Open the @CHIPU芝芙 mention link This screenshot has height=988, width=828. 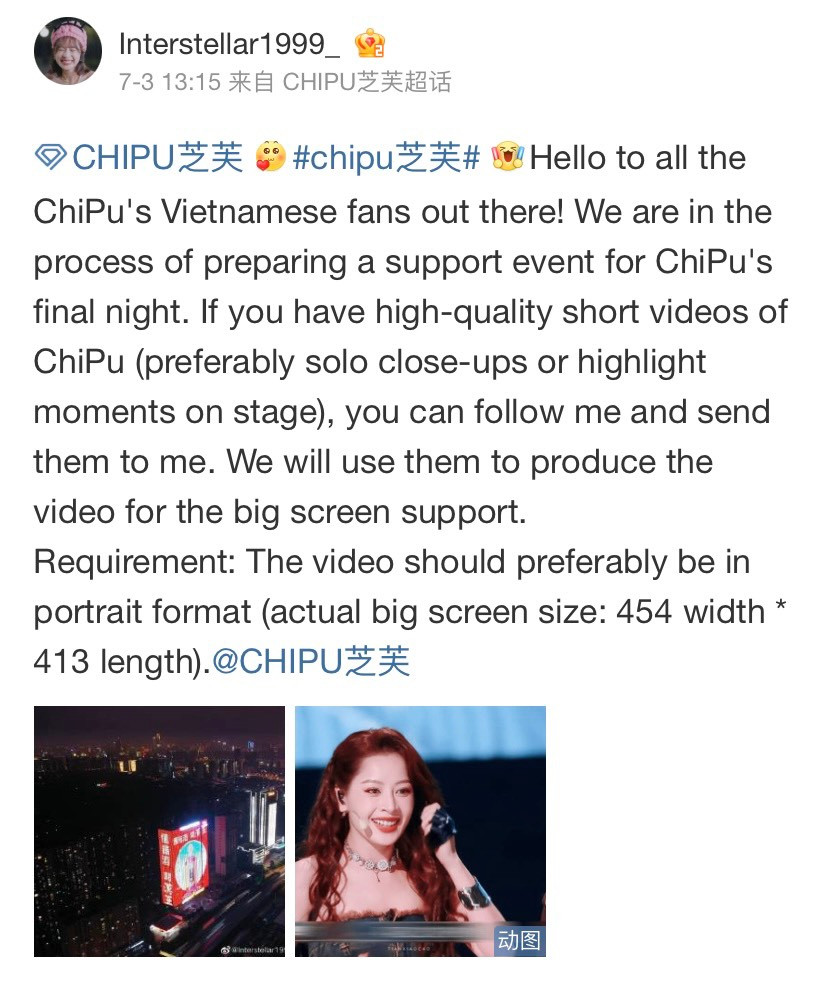310,661
